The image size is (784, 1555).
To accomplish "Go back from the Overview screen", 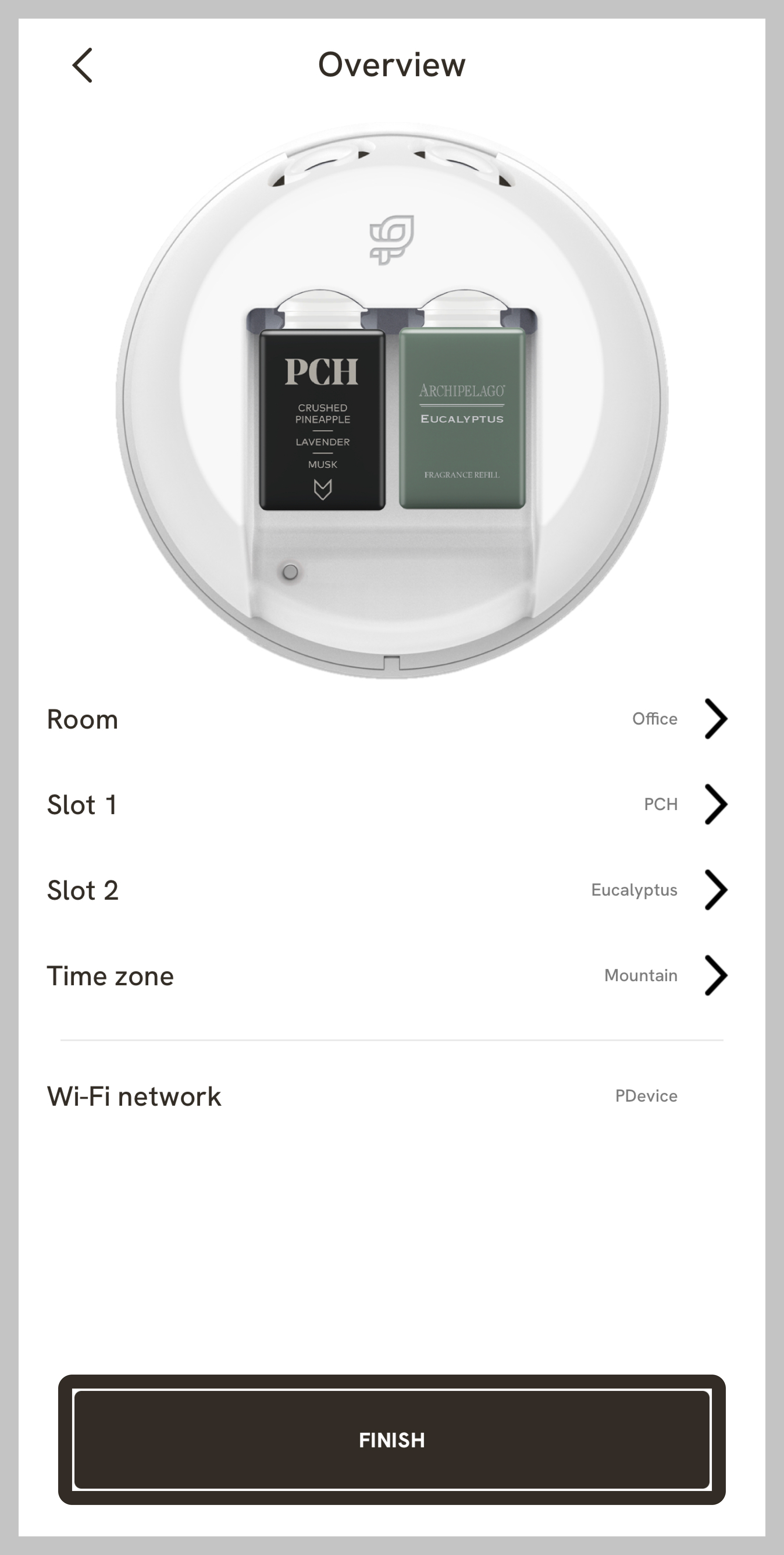I will pos(83,65).
